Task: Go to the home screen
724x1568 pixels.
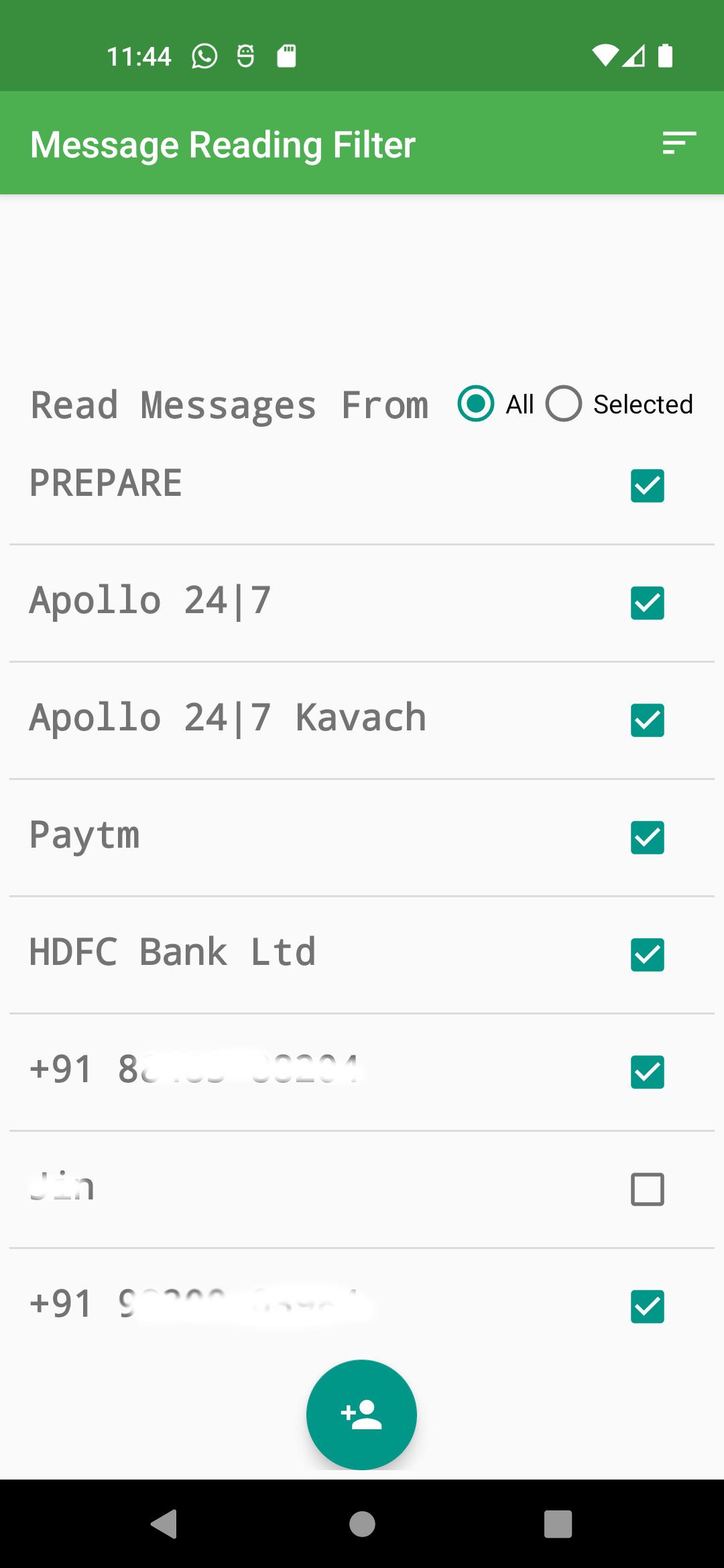Action: pyautogui.click(x=362, y=1524)
